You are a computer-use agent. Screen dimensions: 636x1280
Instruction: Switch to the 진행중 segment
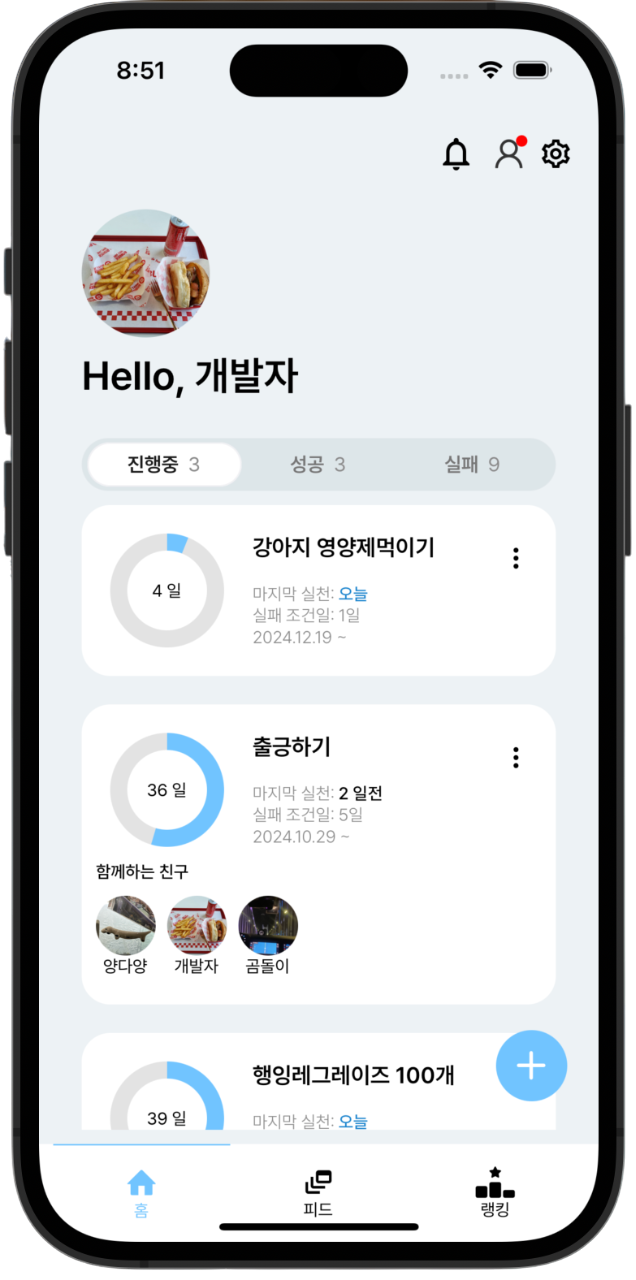164,465
